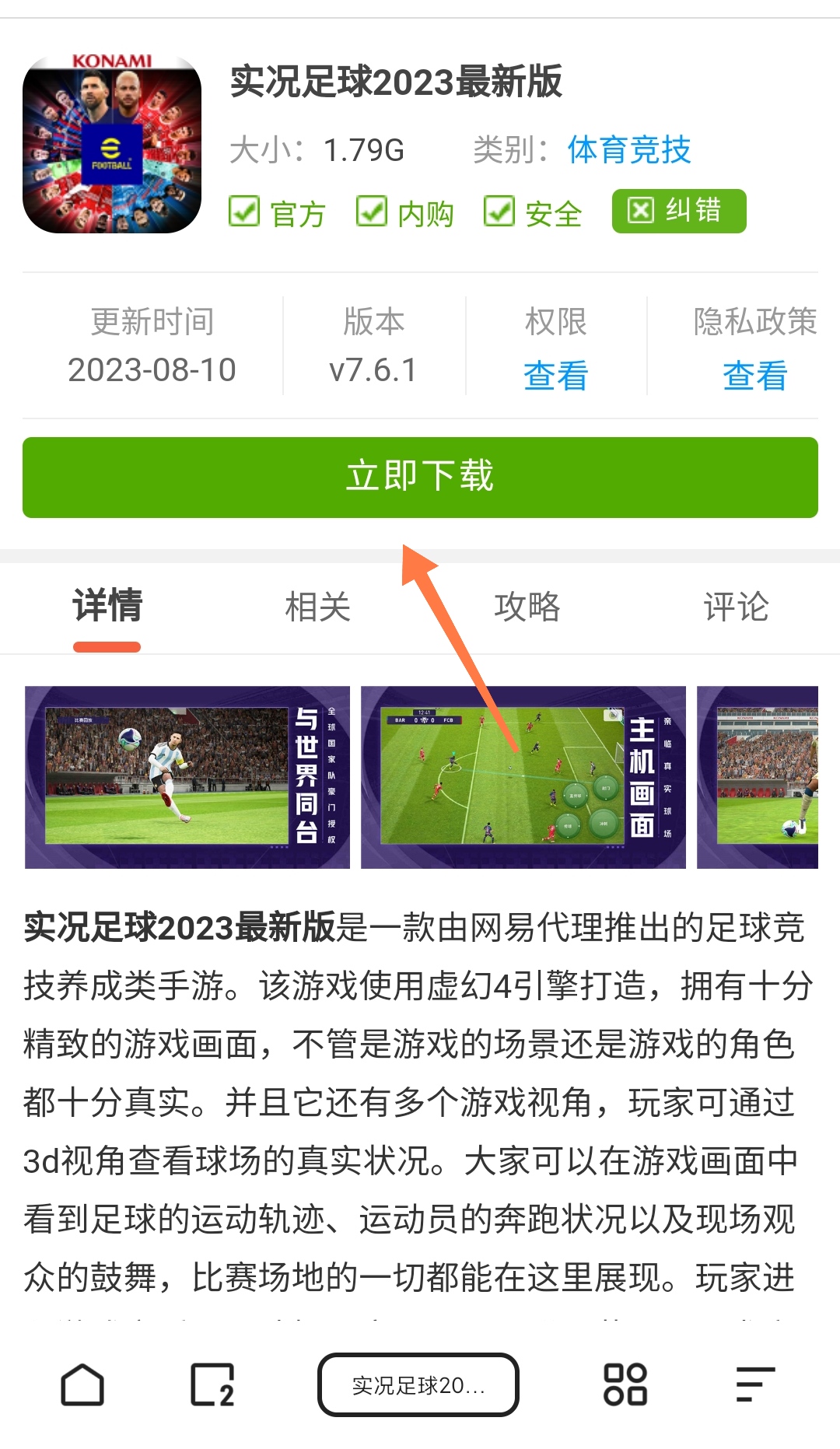Open the 与世界同台 screenshot
Viewport: 840px width, 1449px height.
click(187, 776)
